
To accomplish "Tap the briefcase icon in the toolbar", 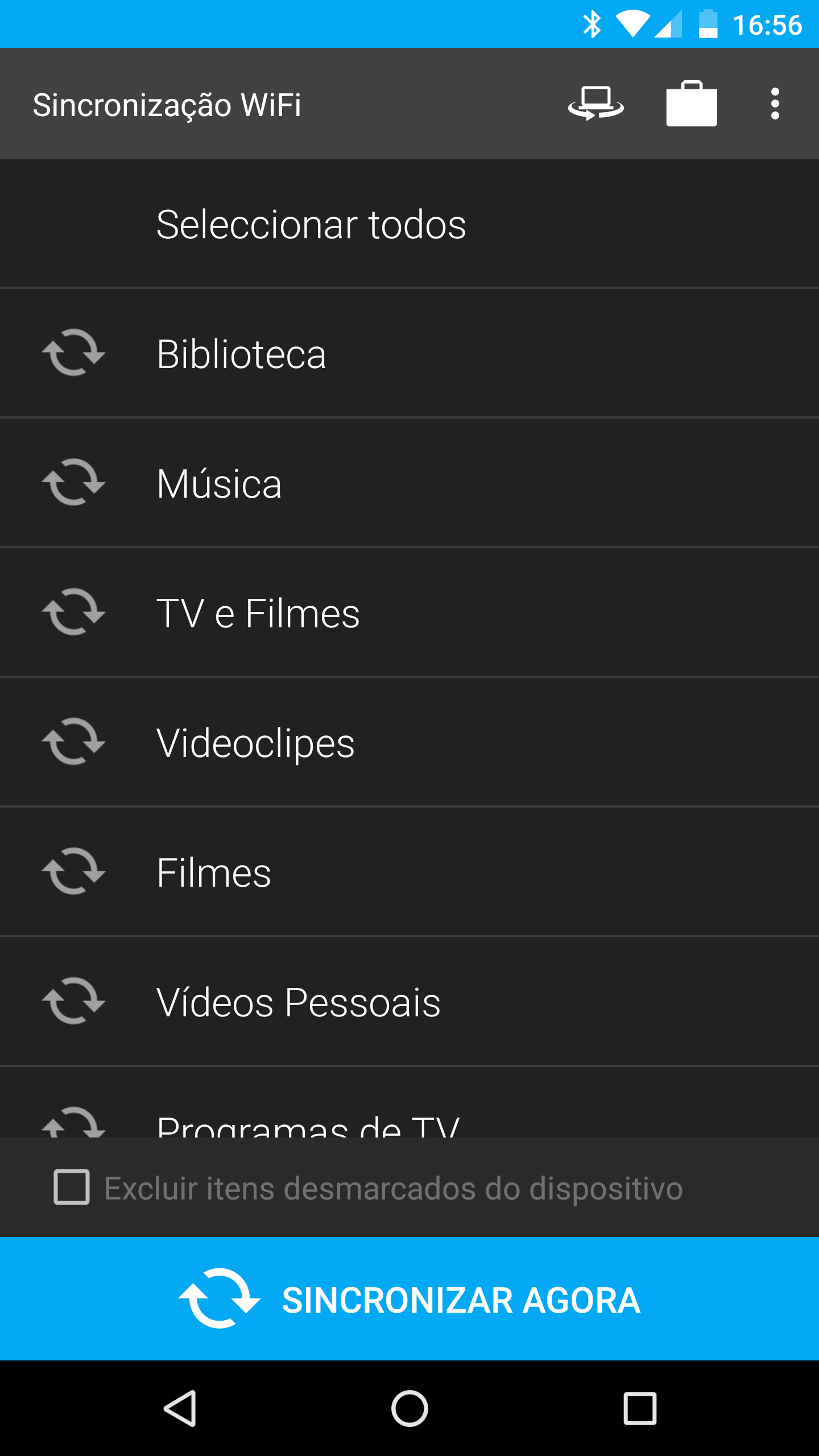I will (692, 104).
